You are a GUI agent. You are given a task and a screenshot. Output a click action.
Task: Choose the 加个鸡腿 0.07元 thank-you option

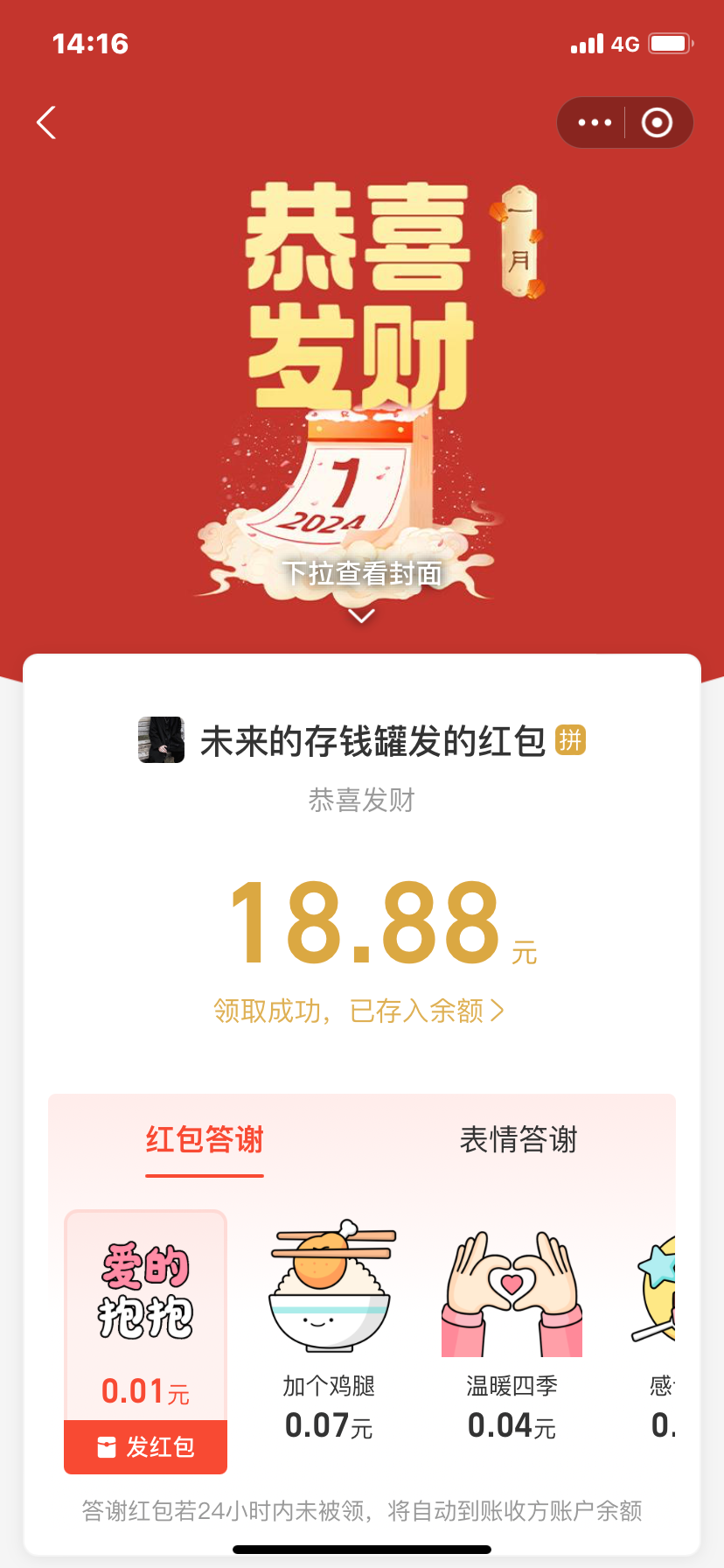pos(329,1330)
